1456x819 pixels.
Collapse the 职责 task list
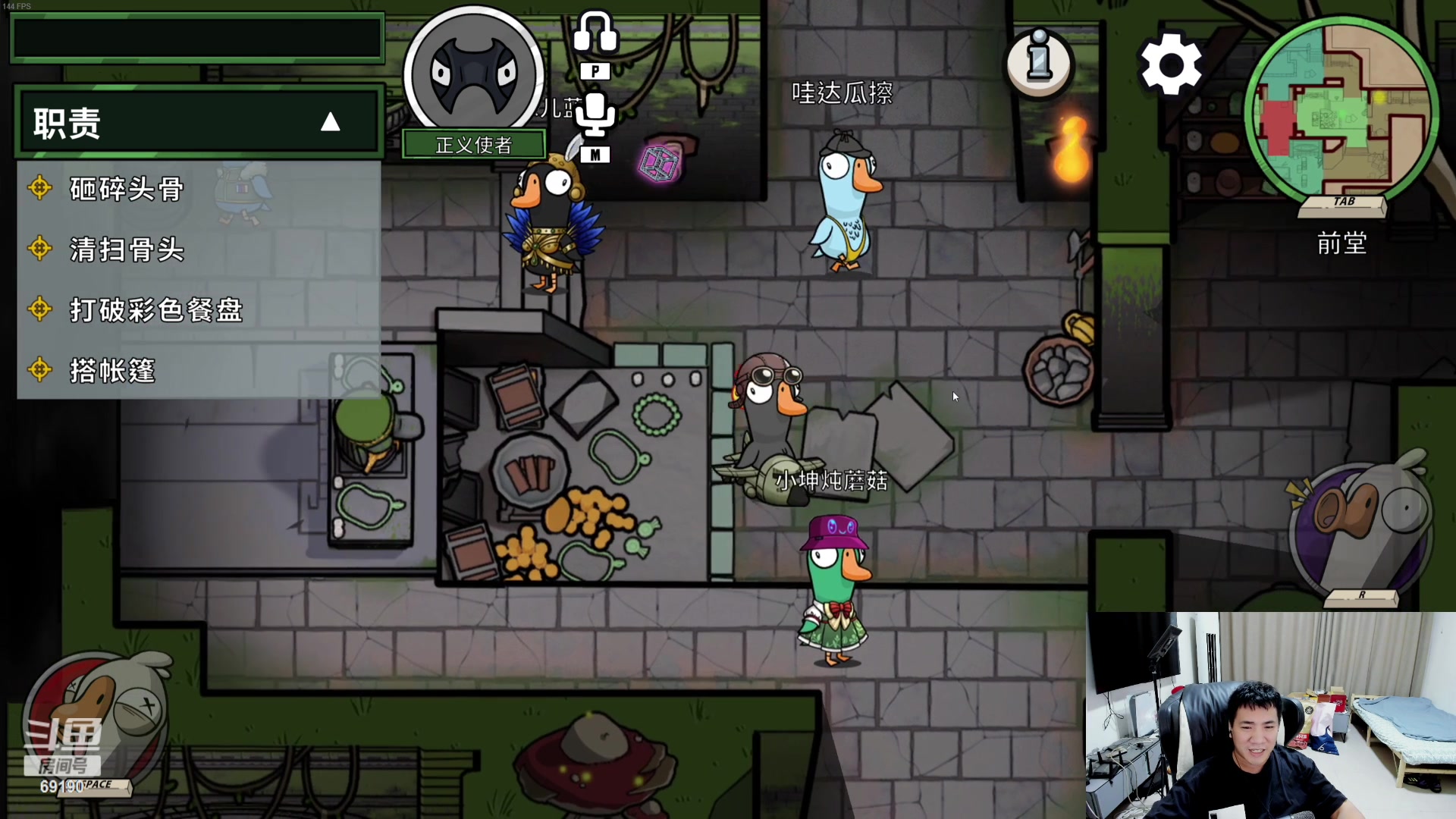330,122
